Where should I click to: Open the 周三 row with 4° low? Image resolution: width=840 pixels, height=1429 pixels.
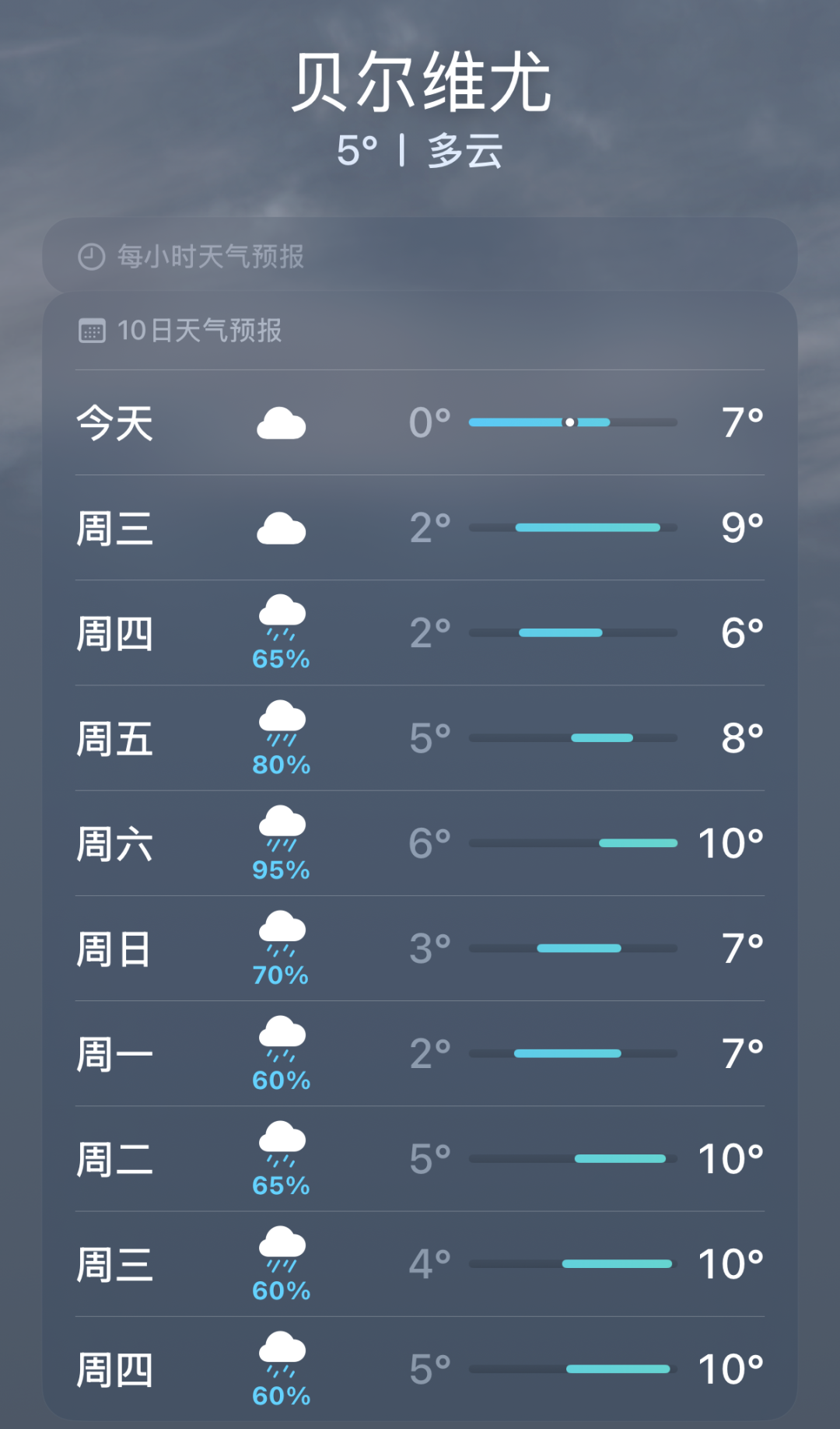coord(420,1264)
